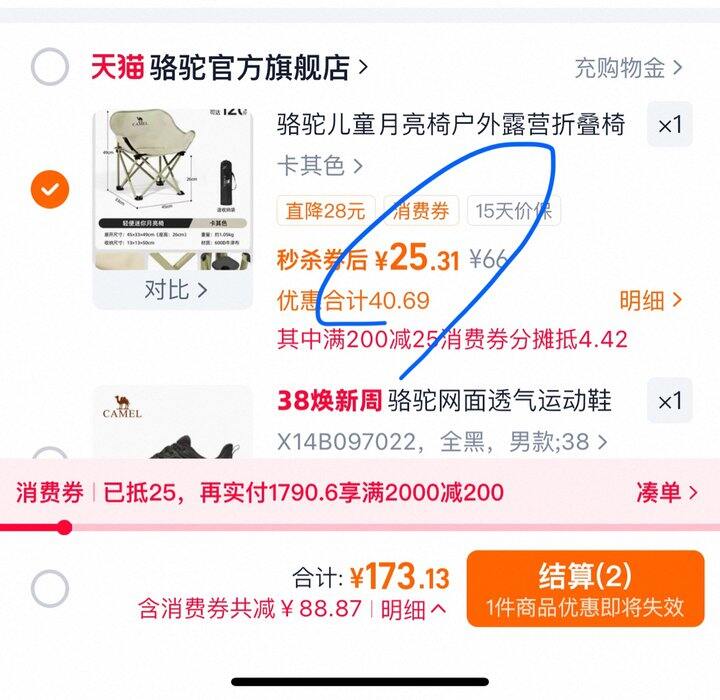Uncheck the moon chair item
The height and width of the screenshot is (700, 720).
tap(49, 188)
